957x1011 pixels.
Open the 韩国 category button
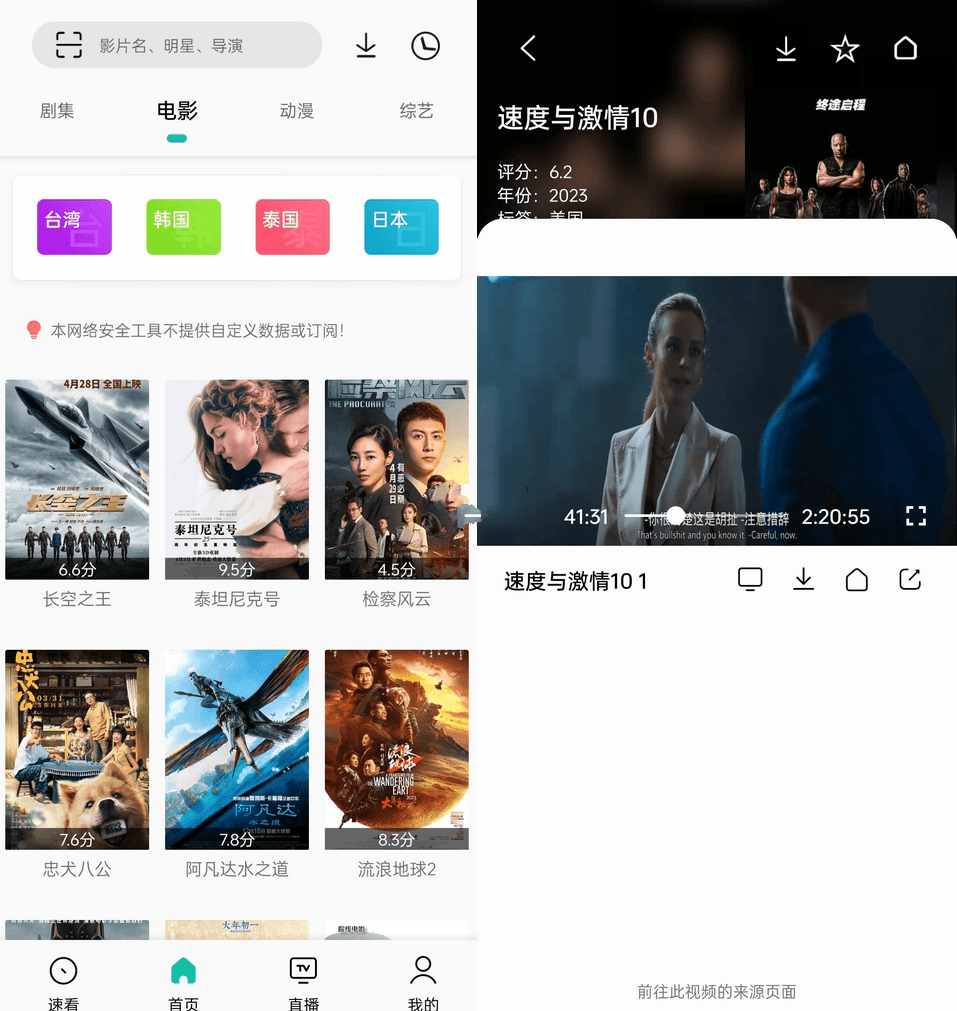click(183, 227)
